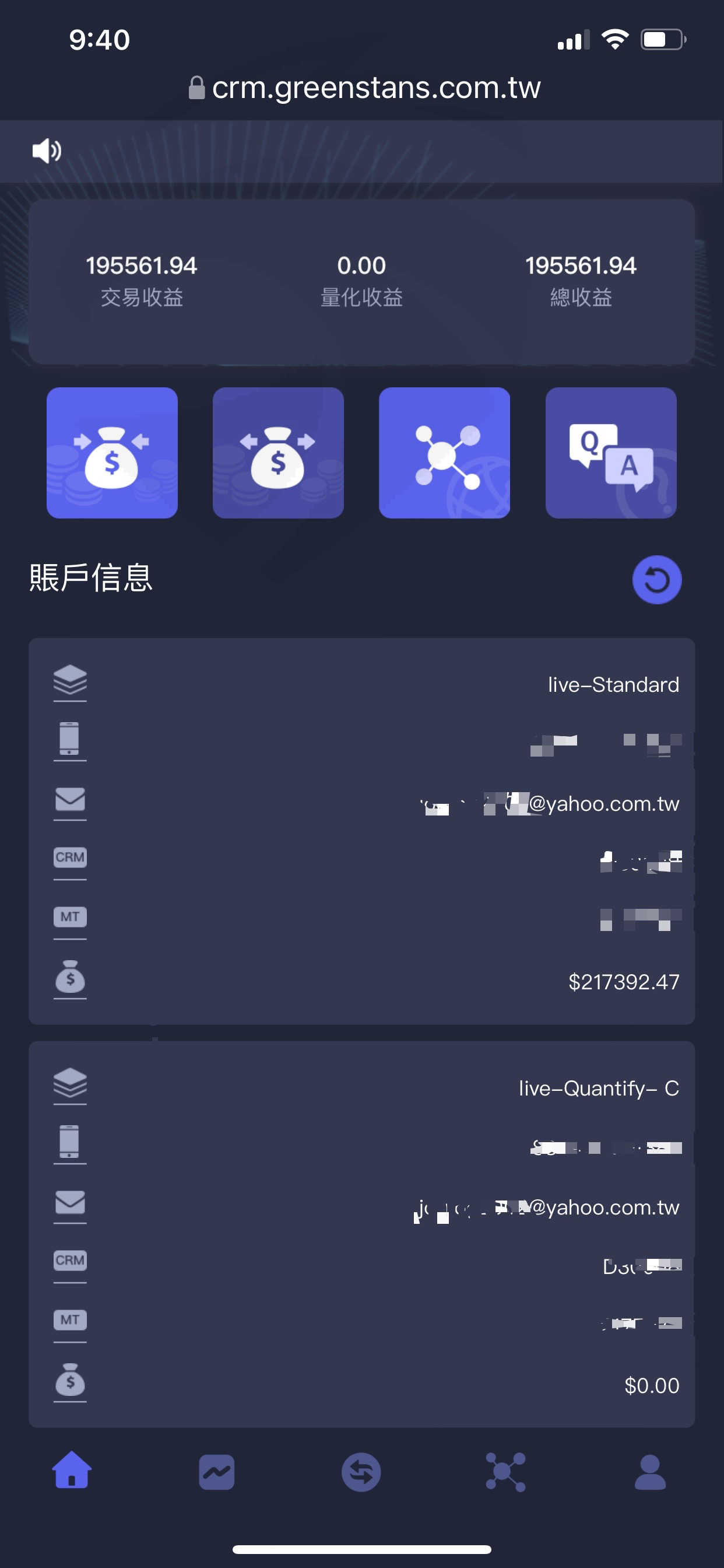The height and width of the screenshot is (1568, 724).
Task: Open the Q&A help tile
Action: coord(611,453)
